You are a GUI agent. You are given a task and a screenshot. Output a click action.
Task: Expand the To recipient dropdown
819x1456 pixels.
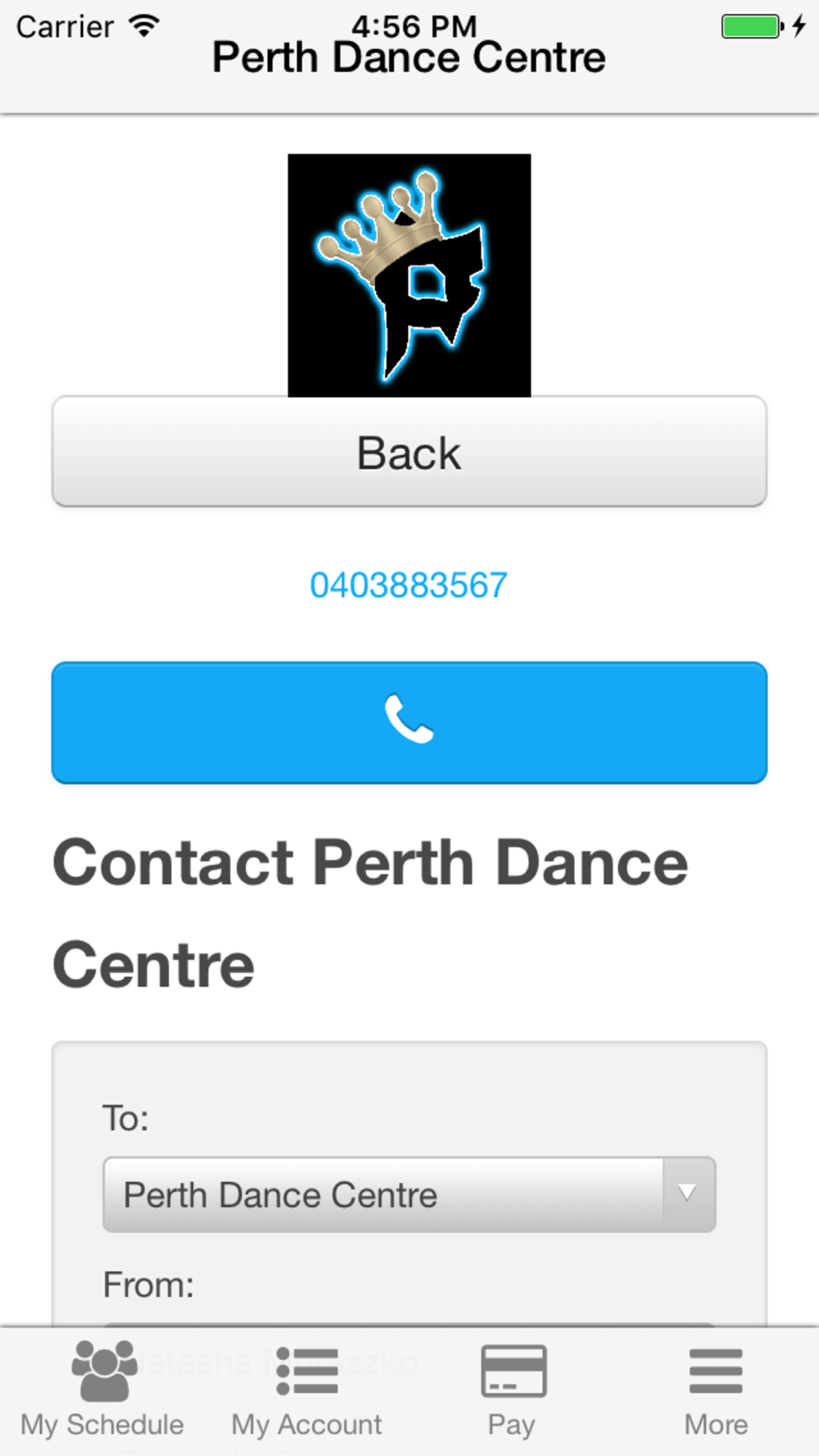point(409,1195)
